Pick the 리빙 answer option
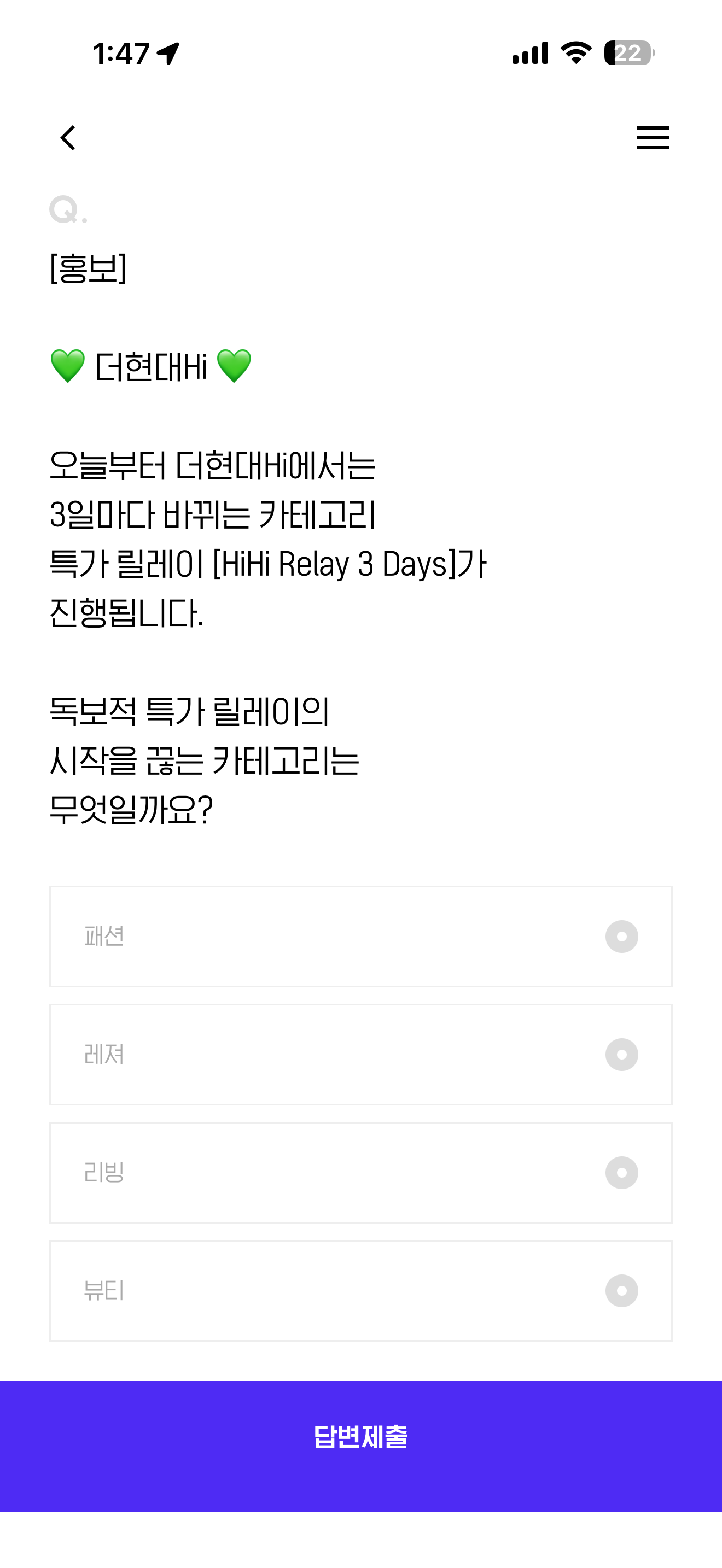 361,1172
